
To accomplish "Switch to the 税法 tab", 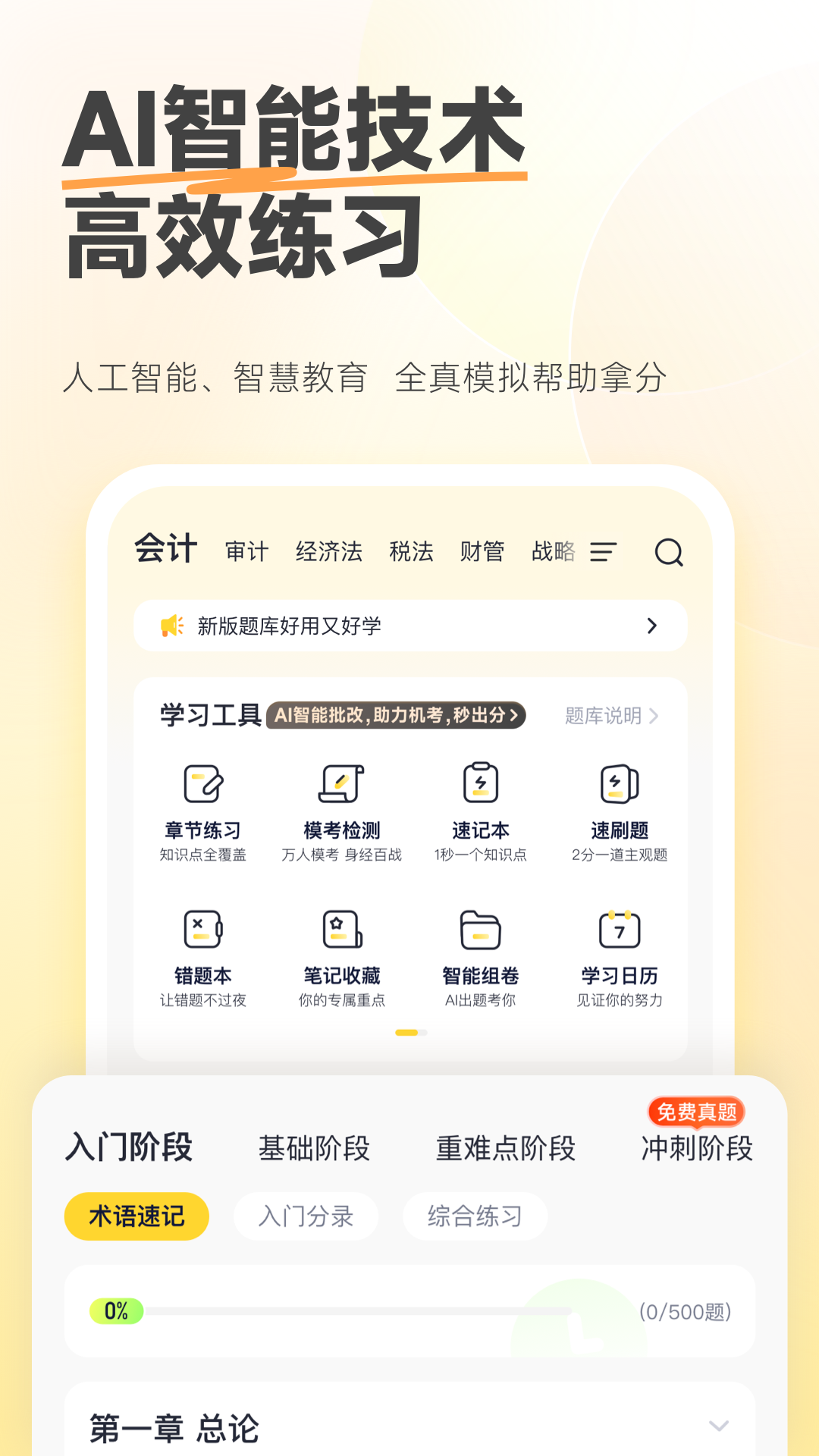I will (x=413, y=553).
